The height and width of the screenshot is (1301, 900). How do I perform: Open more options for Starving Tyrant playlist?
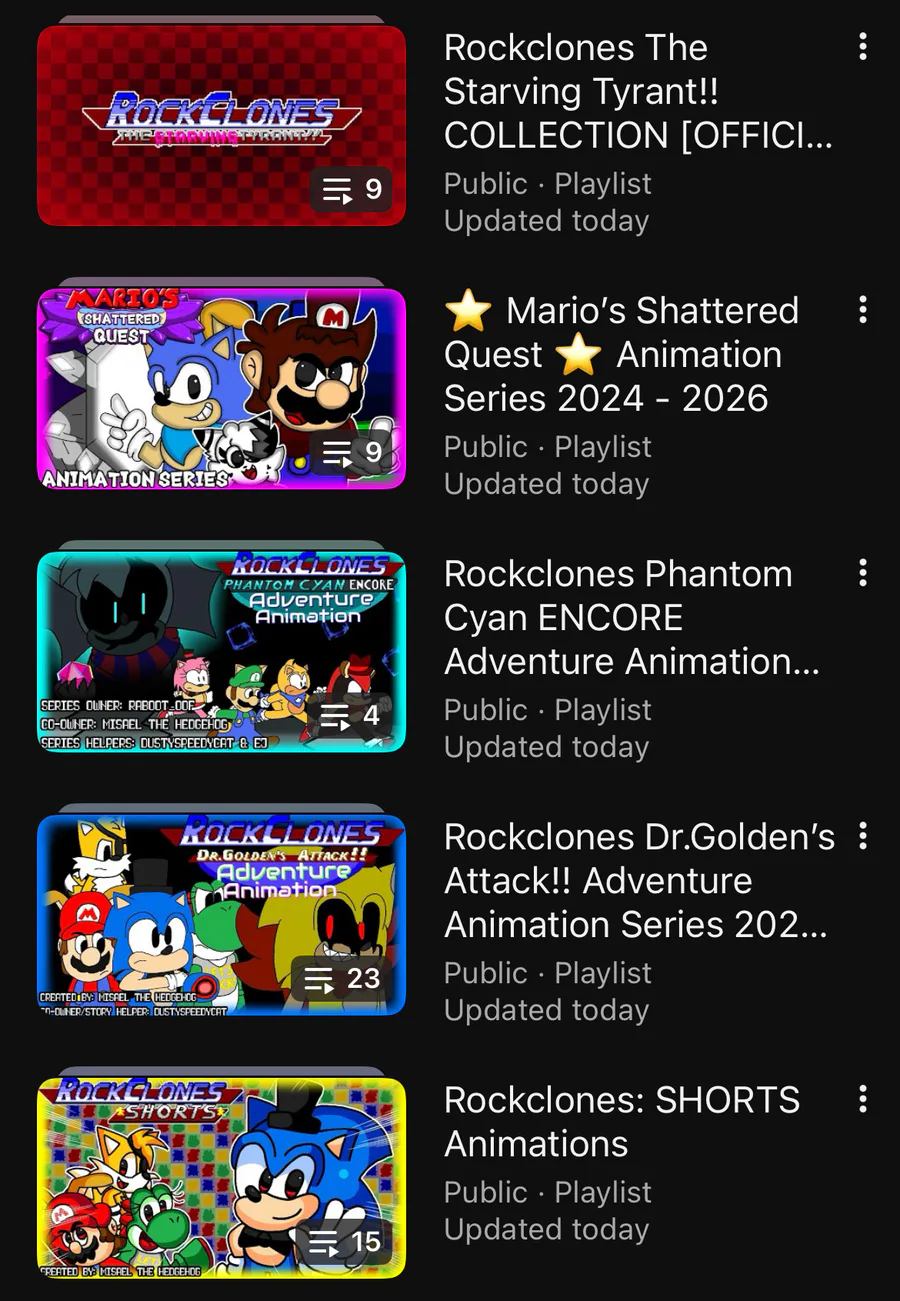(862, 47)
